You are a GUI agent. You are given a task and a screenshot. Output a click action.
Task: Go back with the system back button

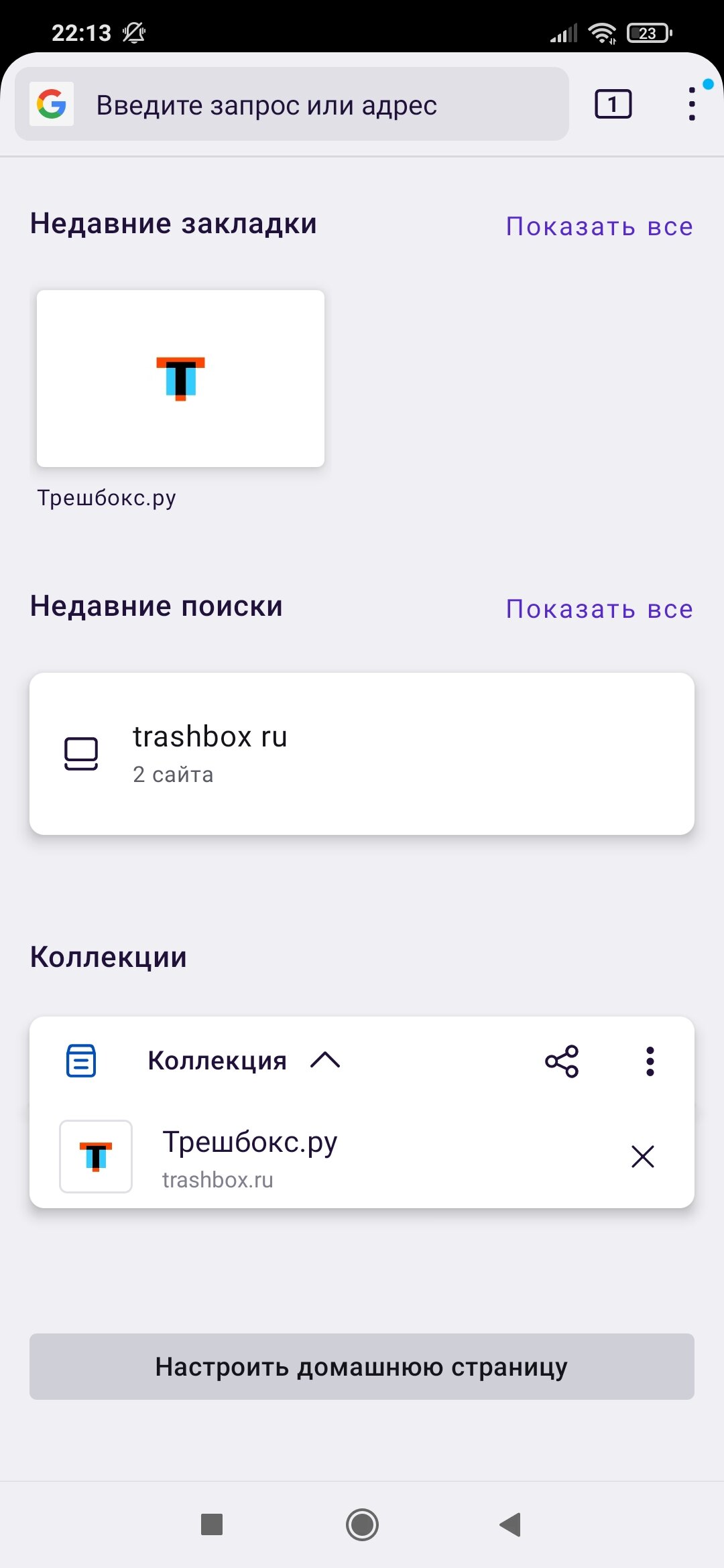coord(511,1524)
